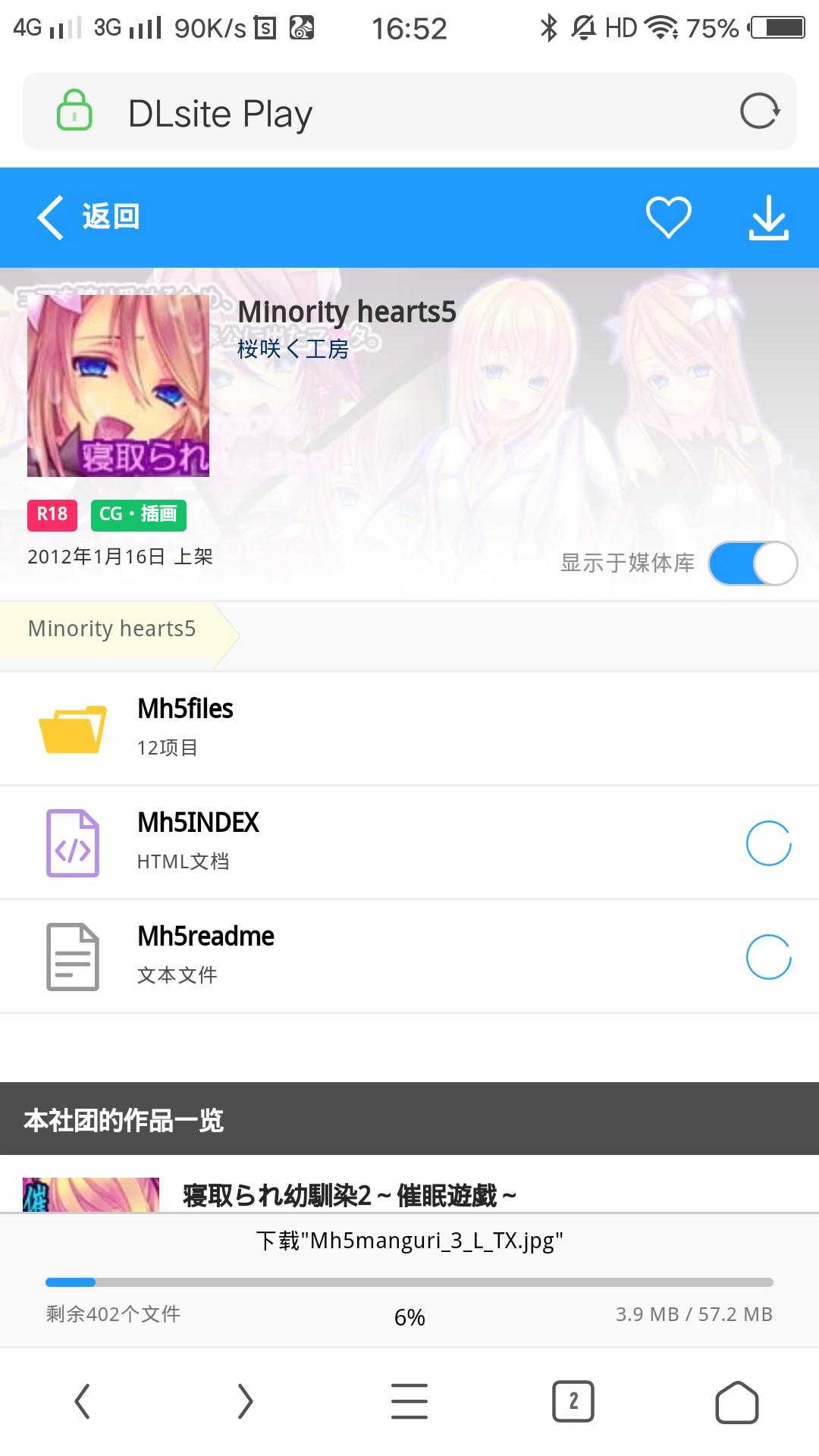Go to the browser home page
819x1456 pixels.
737,1401
